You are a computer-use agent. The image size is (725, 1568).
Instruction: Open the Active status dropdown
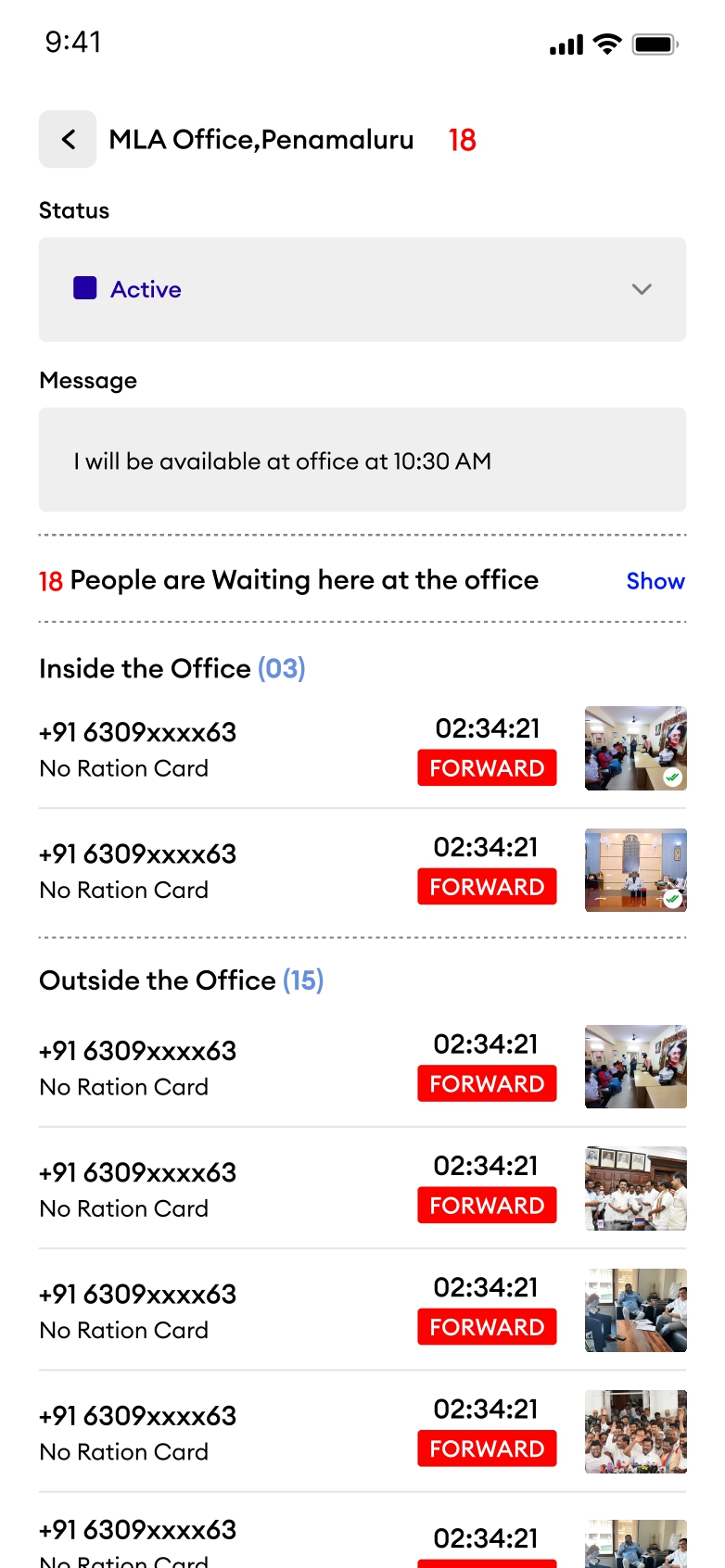click(362, 289)
